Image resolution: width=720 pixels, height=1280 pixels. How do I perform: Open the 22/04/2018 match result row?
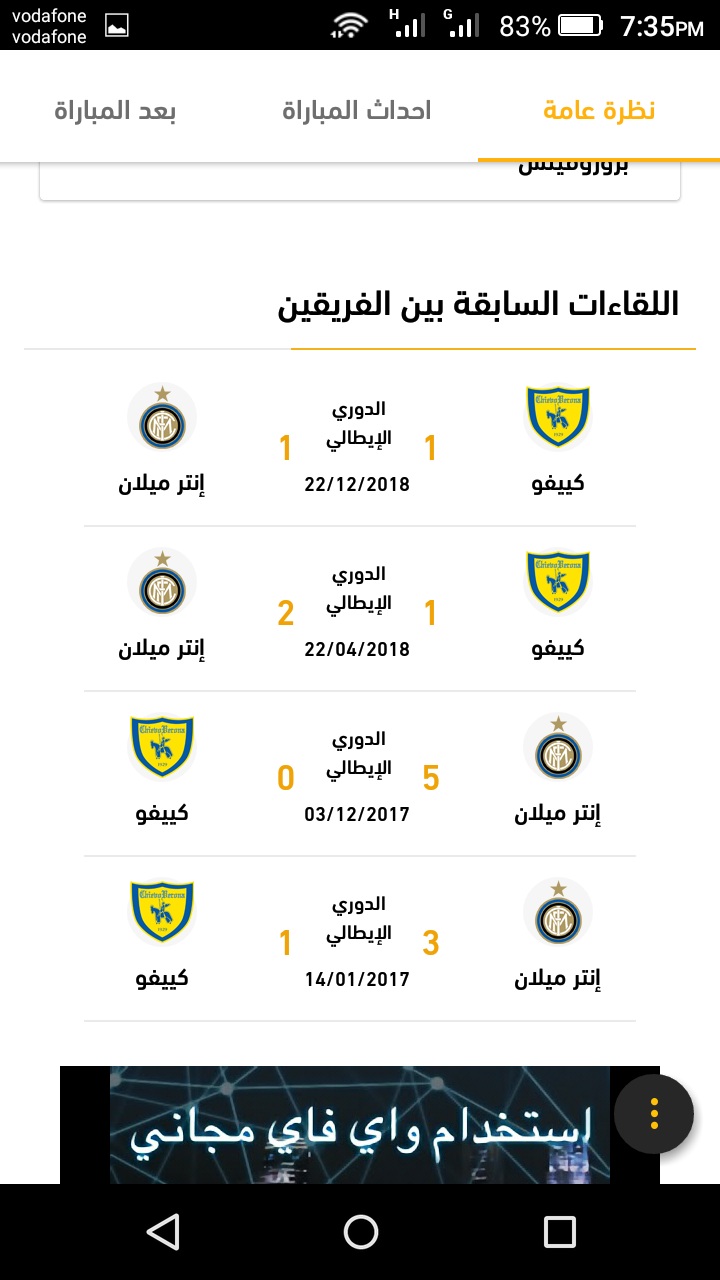[359, 609]
